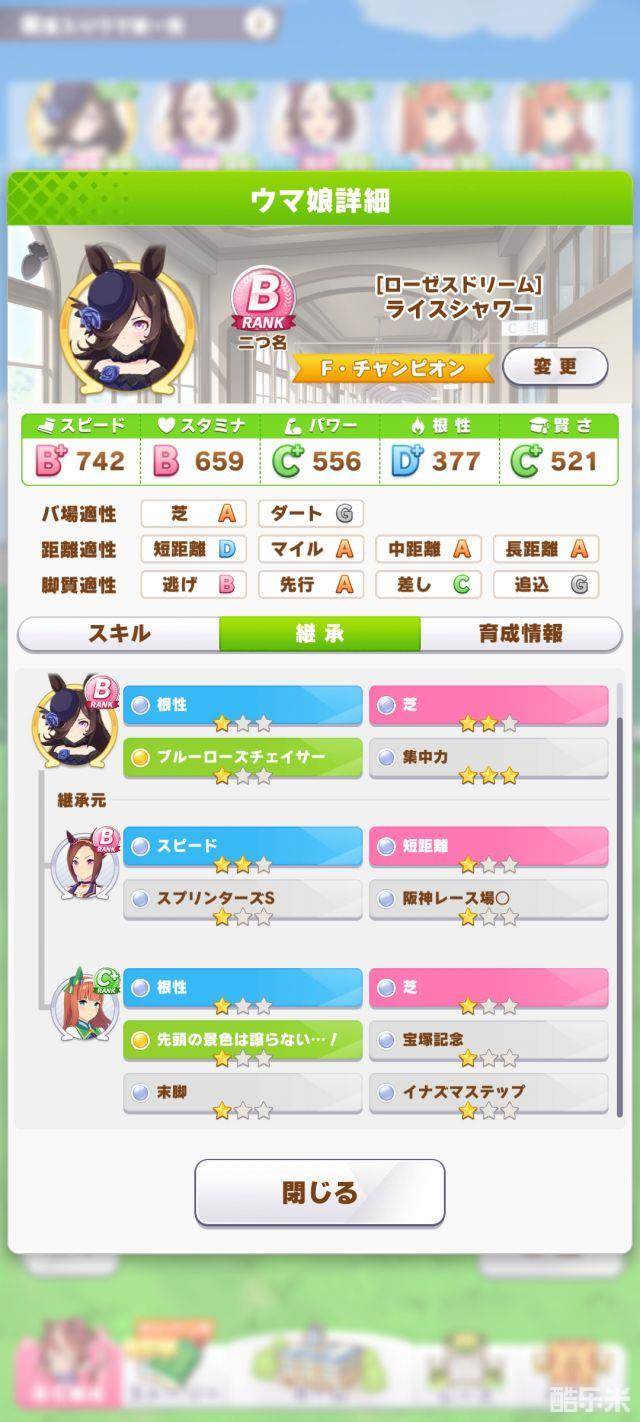Close the dialog with 閉じる
The width and height of the screenshot is (640, 1422).
point(319,1192)
